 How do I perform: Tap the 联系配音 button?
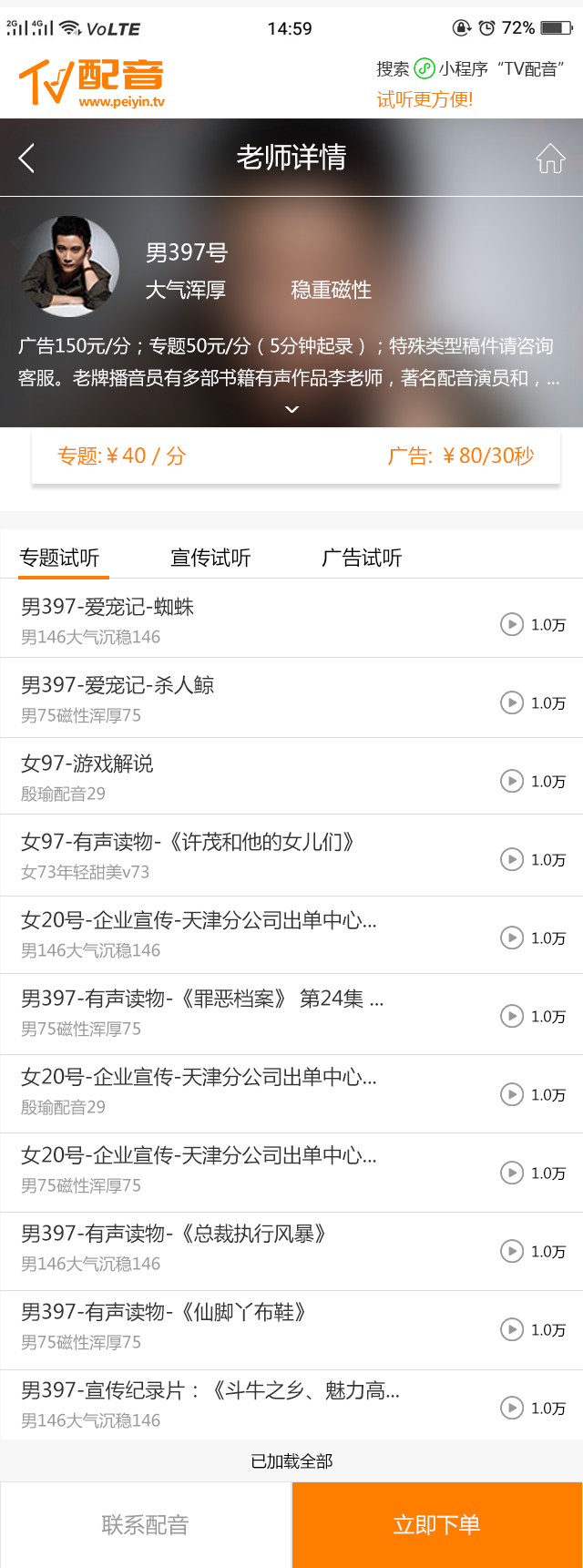[x=146, y=1524]
